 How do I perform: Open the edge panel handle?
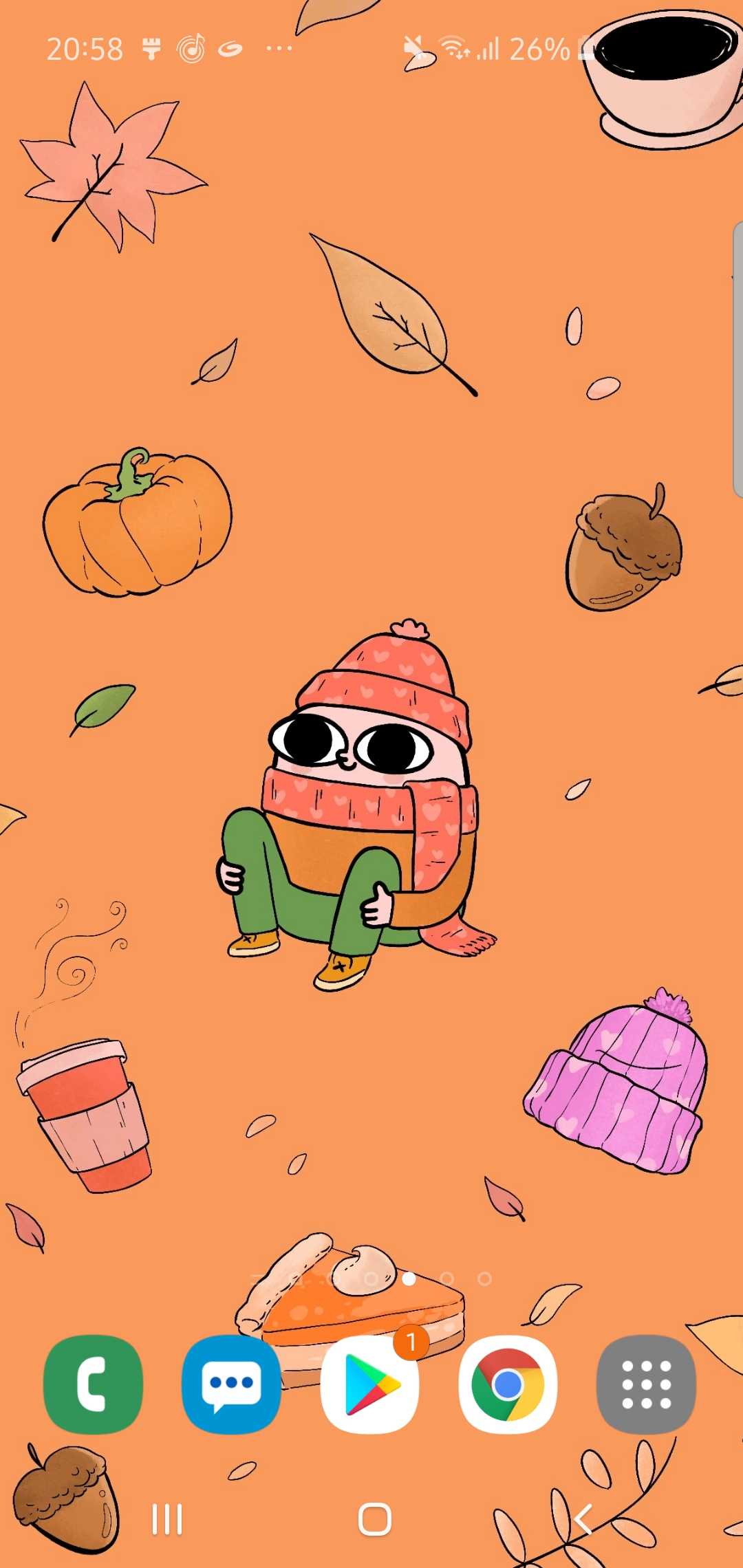[x=737, y=358]
